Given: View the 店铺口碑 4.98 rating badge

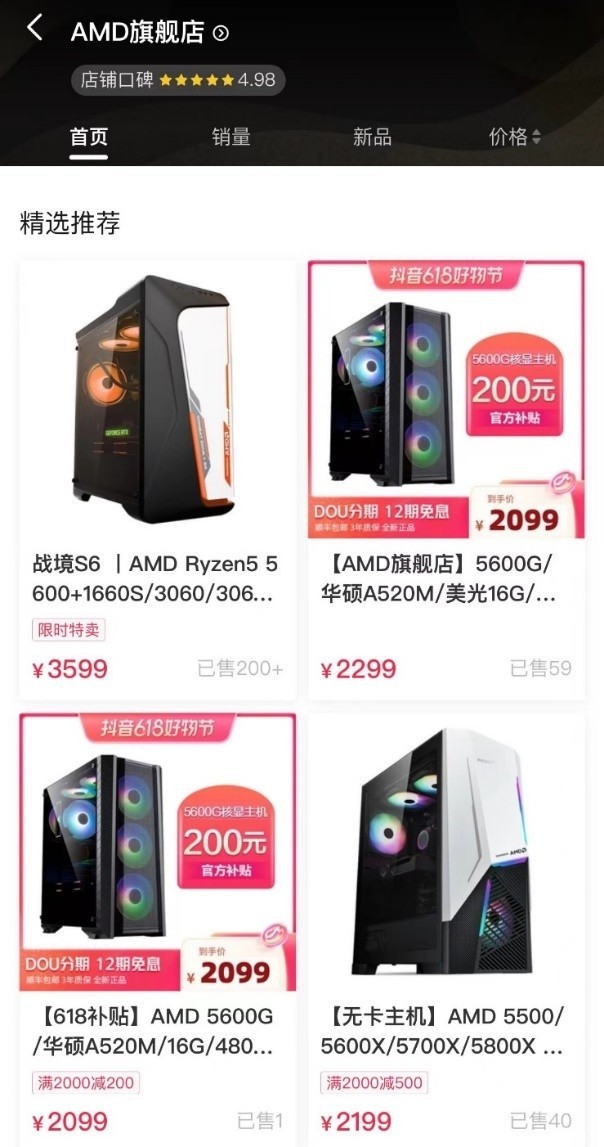Looking at the screenshot, I should (x=178, y=80).
